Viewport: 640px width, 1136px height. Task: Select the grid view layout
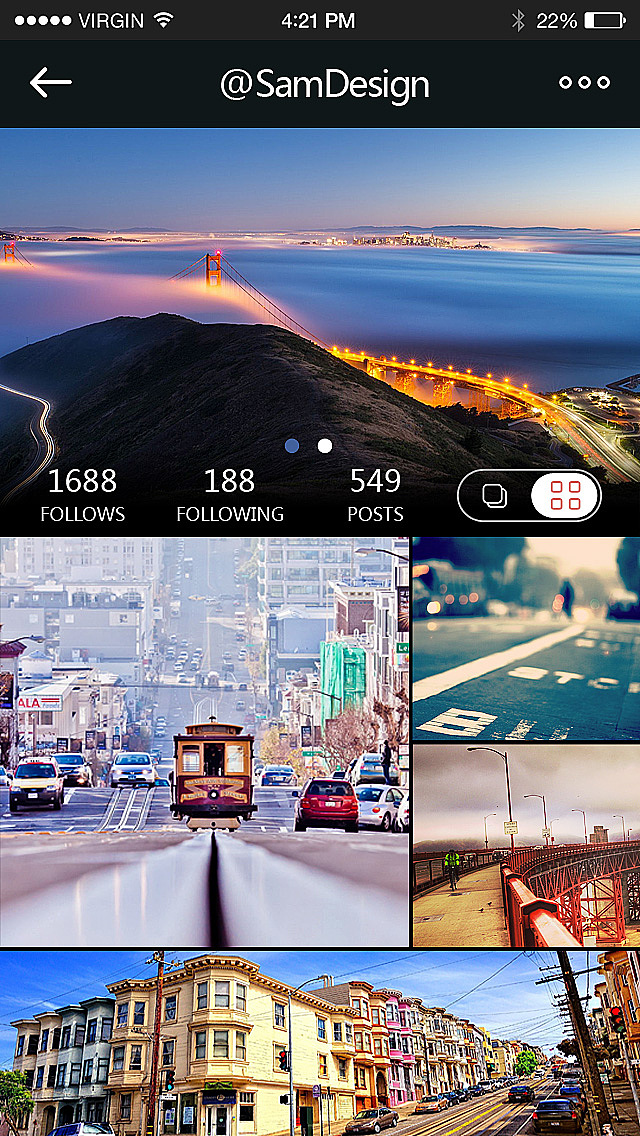565,496
